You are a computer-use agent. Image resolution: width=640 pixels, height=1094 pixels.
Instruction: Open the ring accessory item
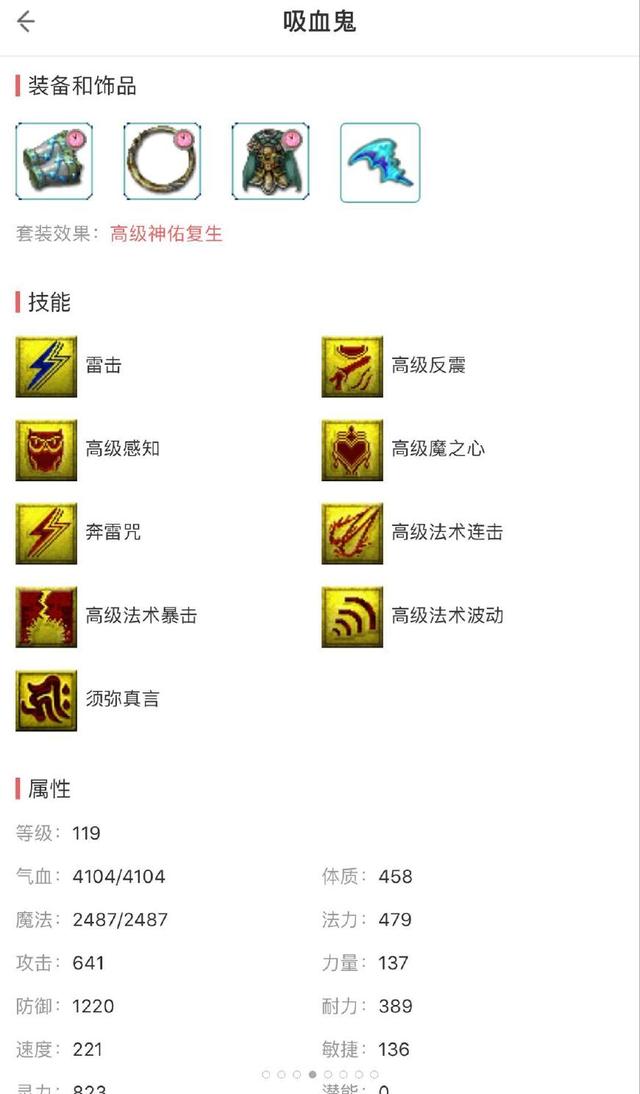pyautogui.click(x=163, y=162)
